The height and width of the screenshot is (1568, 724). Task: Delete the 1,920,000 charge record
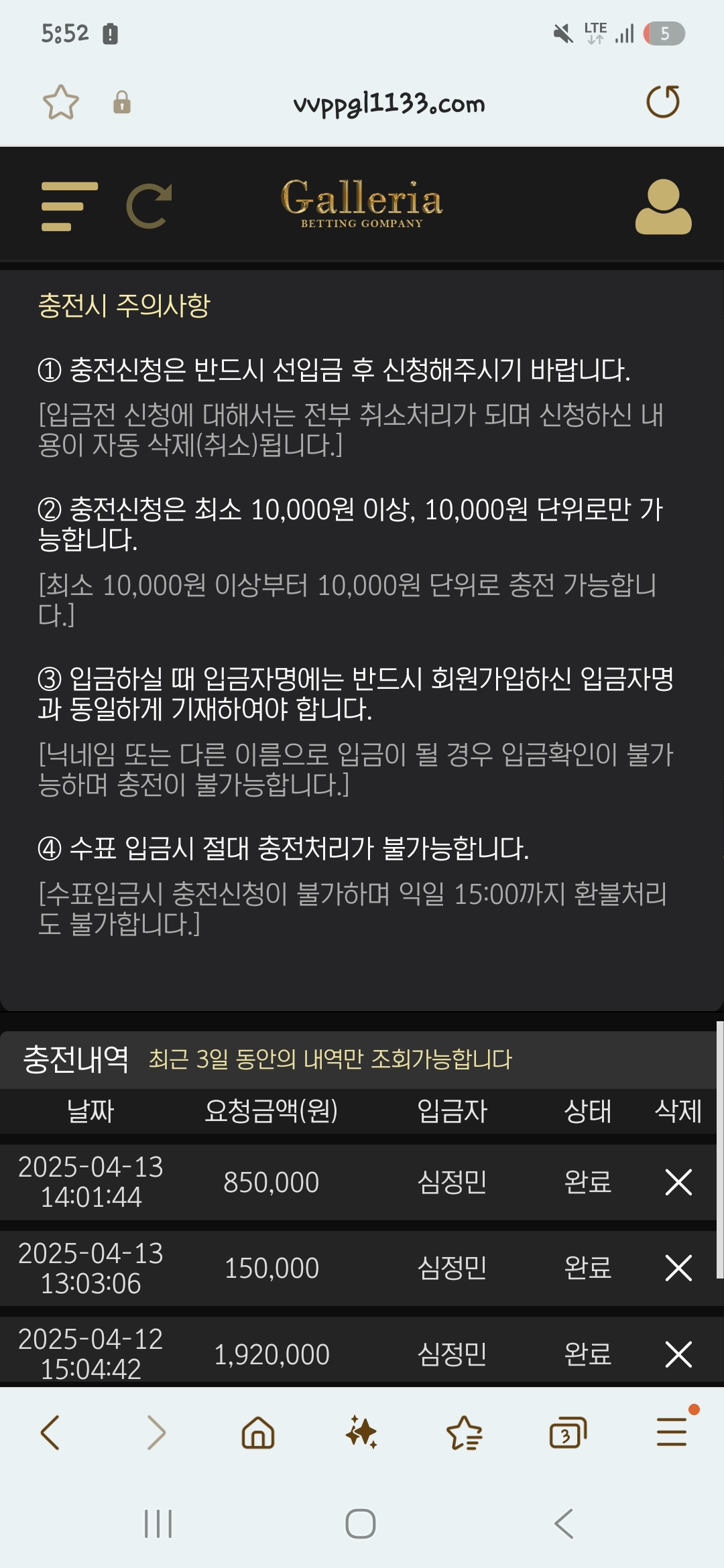(678, 1354)
